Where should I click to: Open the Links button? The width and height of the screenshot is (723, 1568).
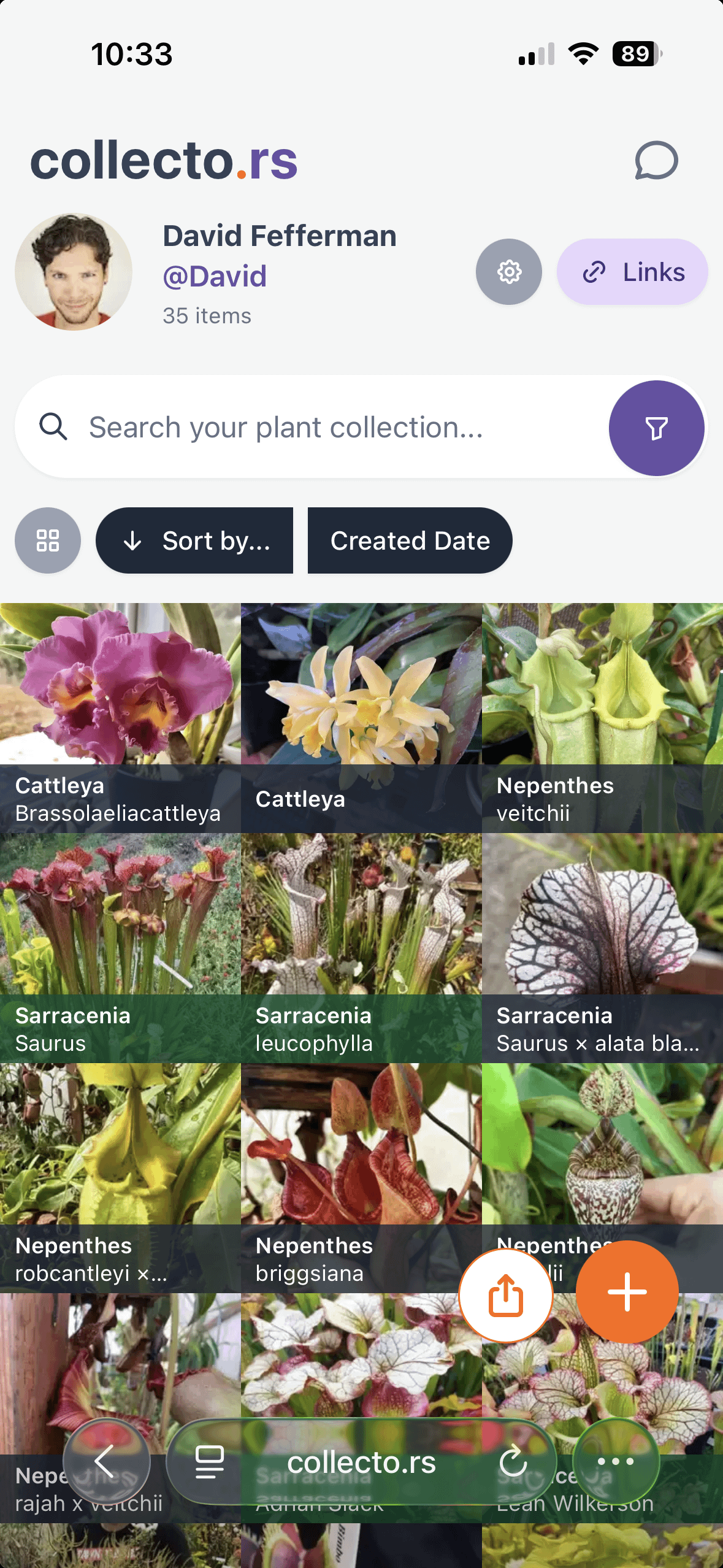[632, 272]
